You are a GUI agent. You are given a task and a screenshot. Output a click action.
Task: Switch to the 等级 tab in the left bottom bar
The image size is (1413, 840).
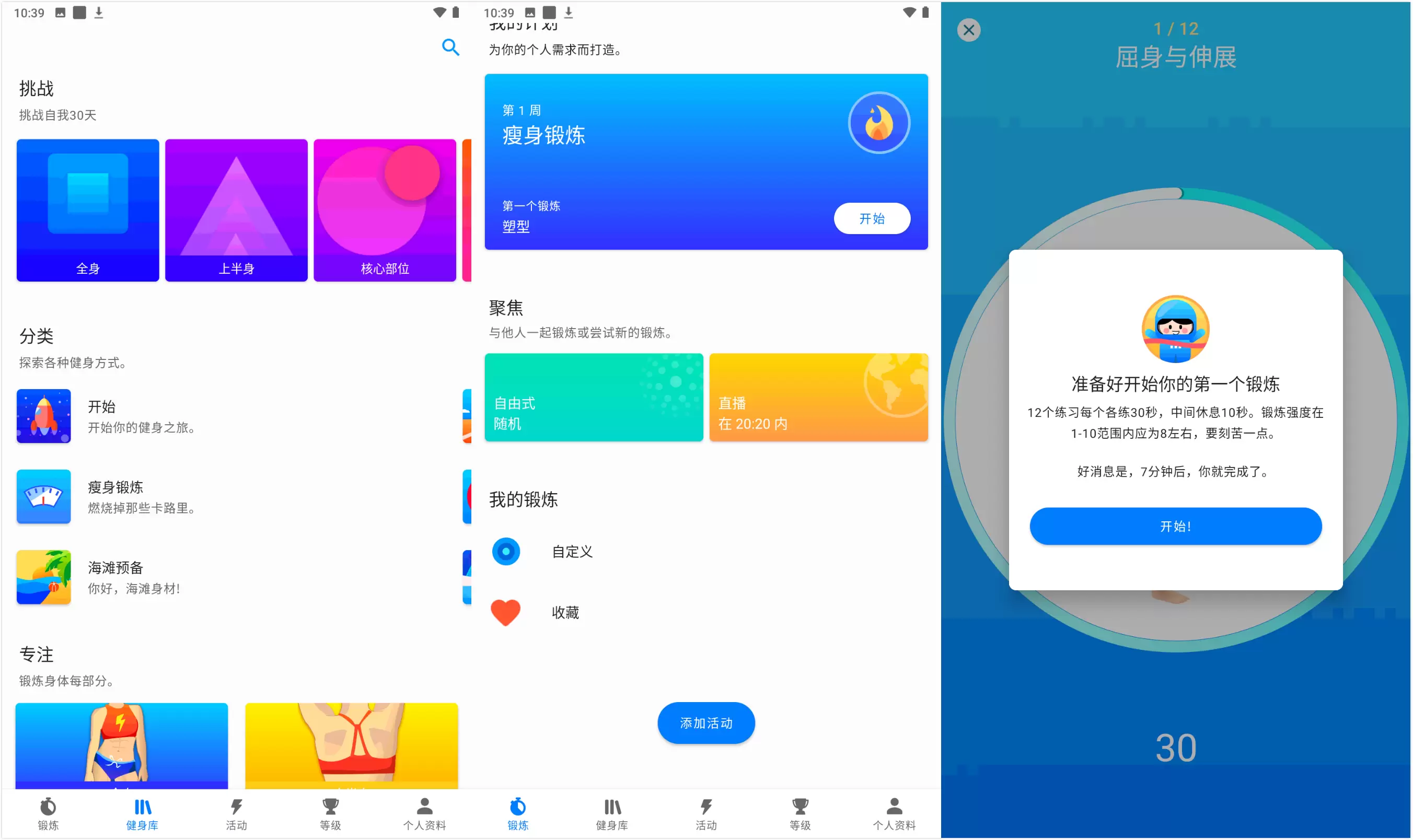[330, 813]
